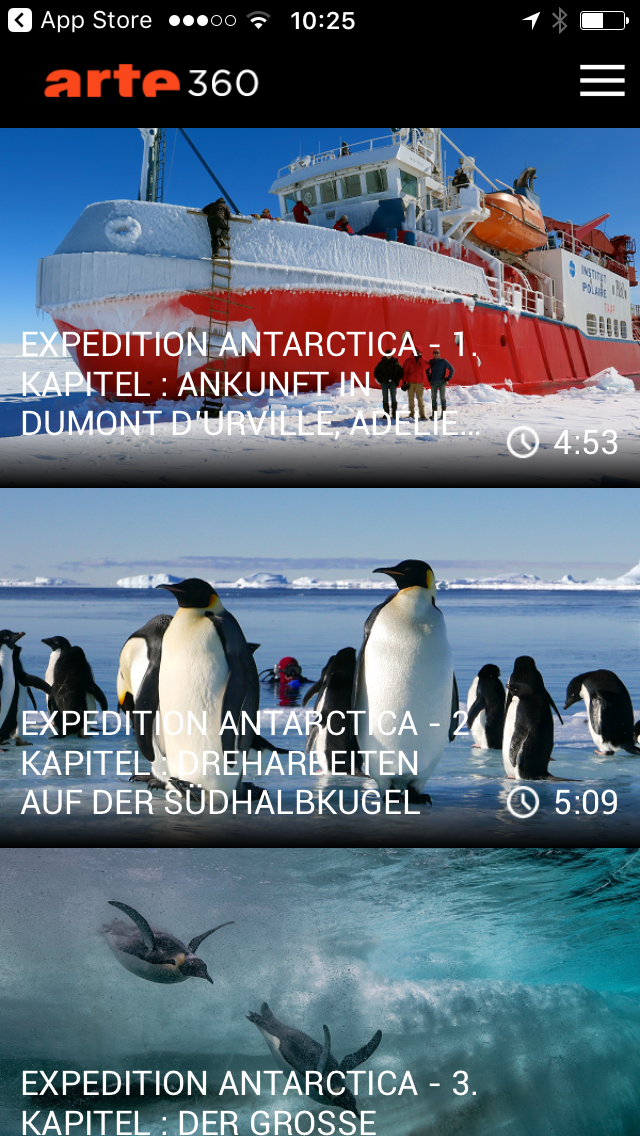Return to the App Store
This screenshot has height=1136, width=640.
click(x=80, y=20)
